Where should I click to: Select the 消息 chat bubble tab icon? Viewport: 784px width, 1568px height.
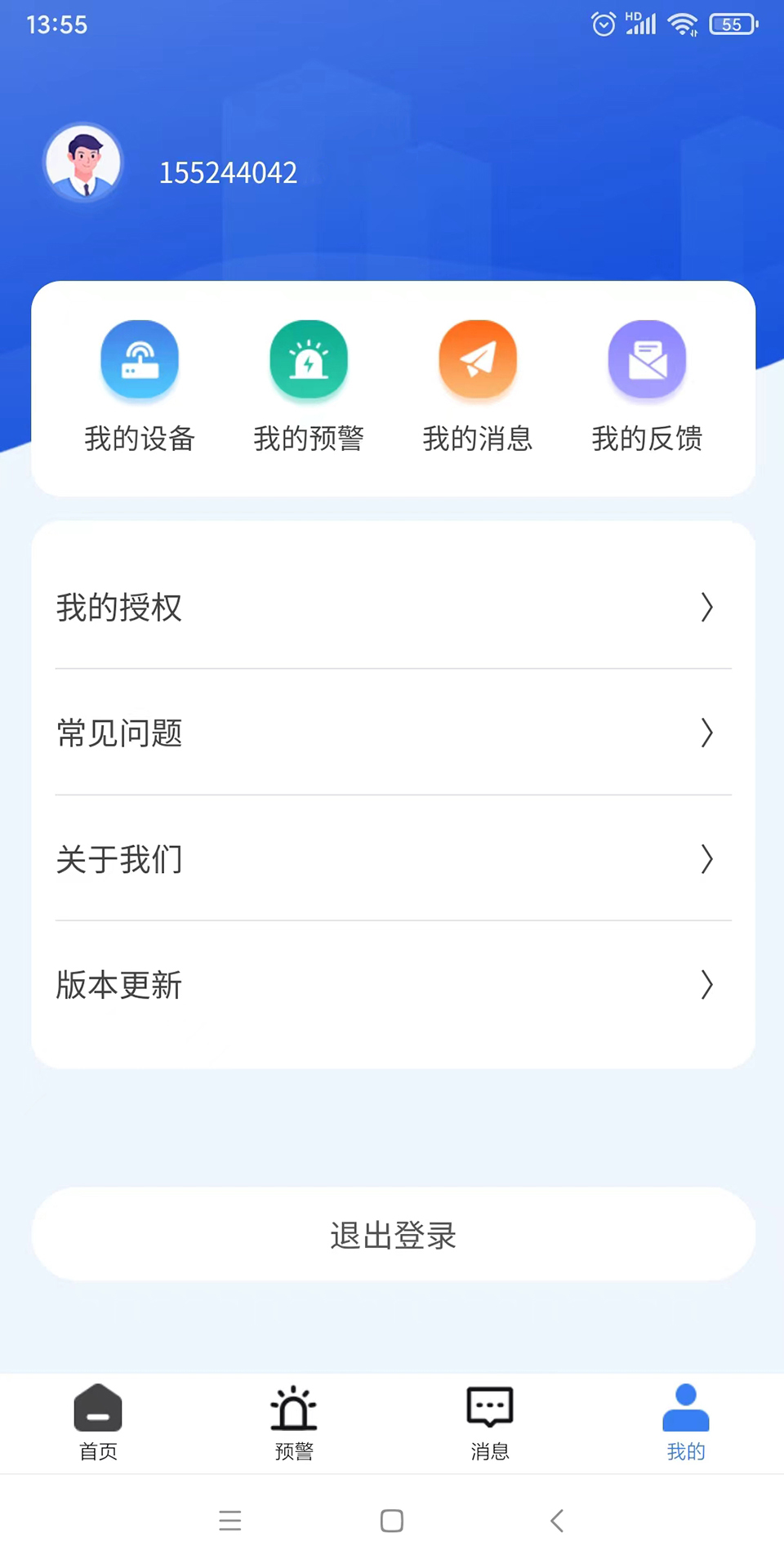[490, 1408]
